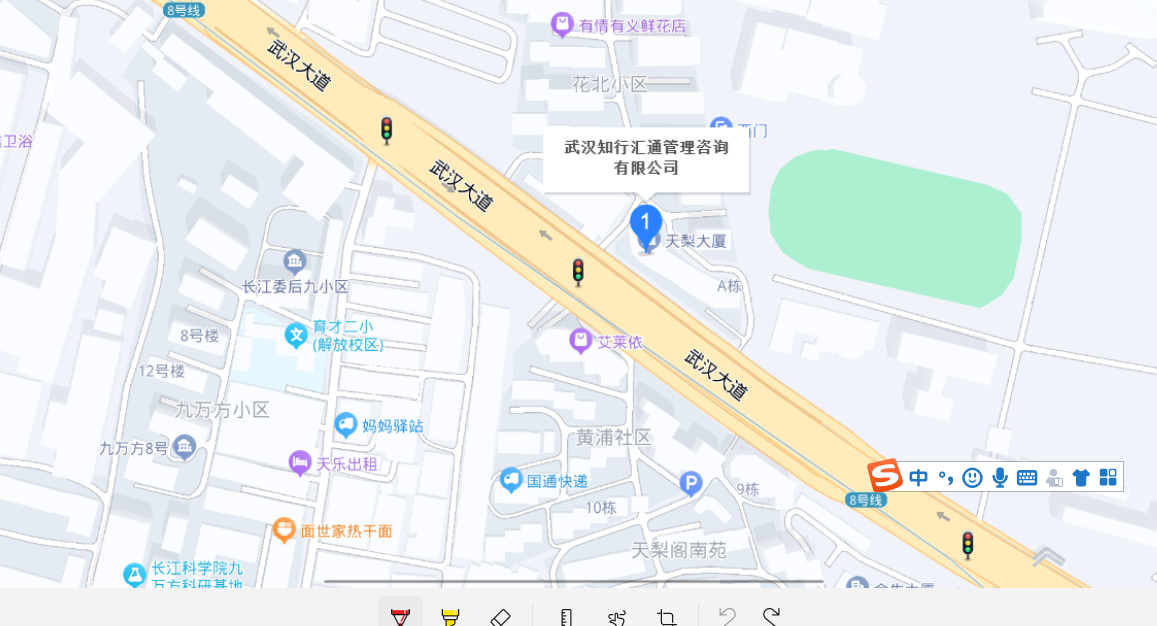Click the Sogou S logo

point(885,476)
